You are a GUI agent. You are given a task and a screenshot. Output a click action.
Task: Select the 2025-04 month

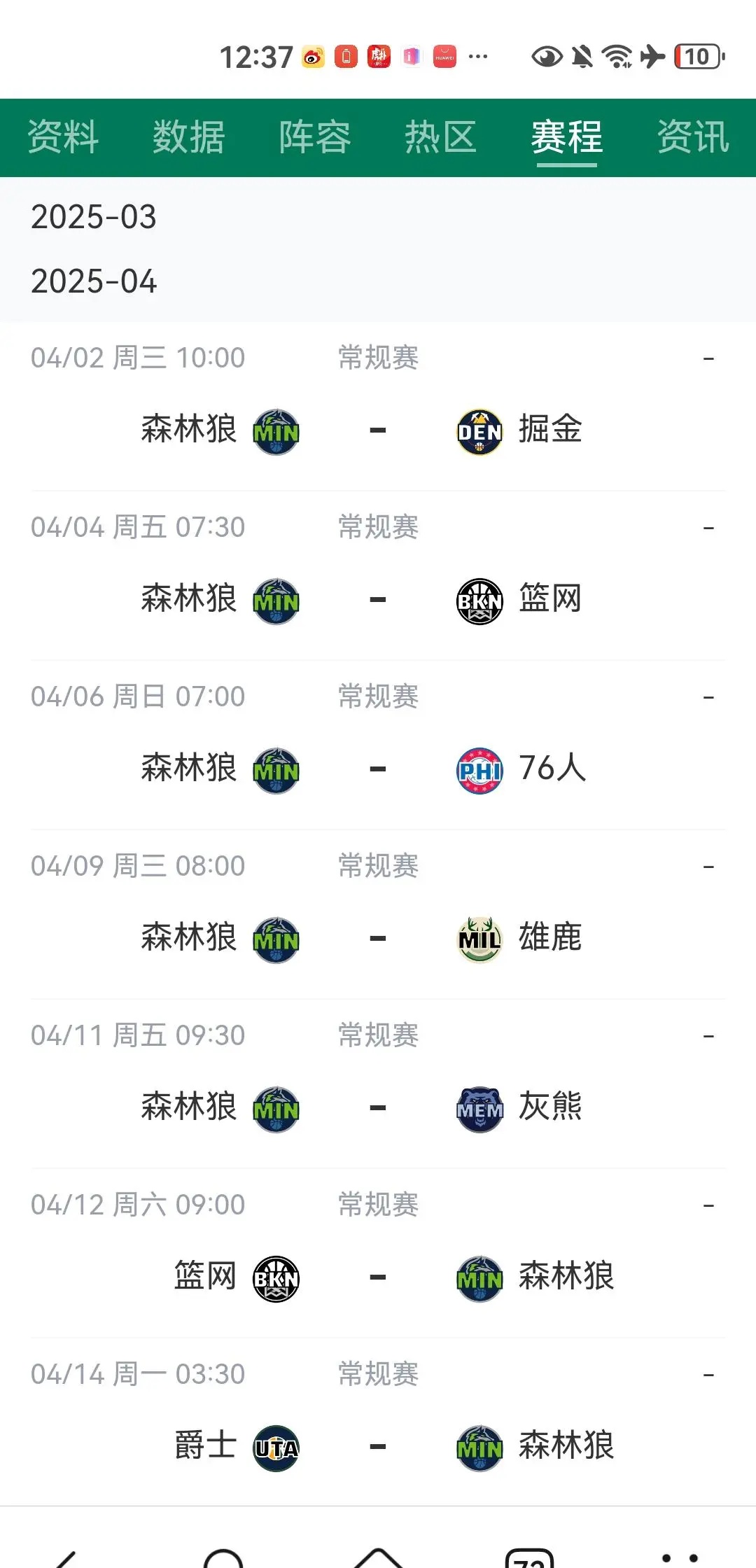(94, 281)
